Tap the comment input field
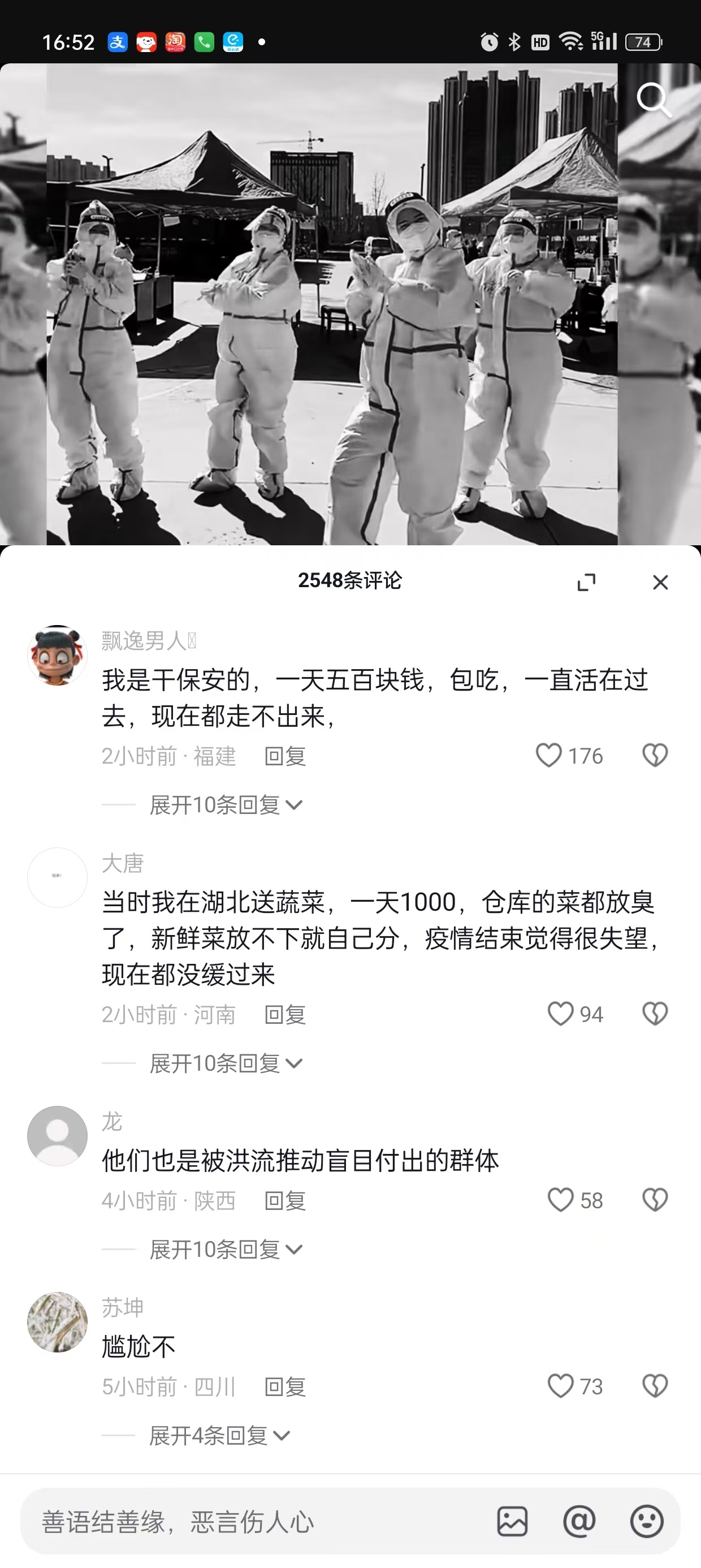The width and height of the screenshot is (701, 1568). [244, 1522]
